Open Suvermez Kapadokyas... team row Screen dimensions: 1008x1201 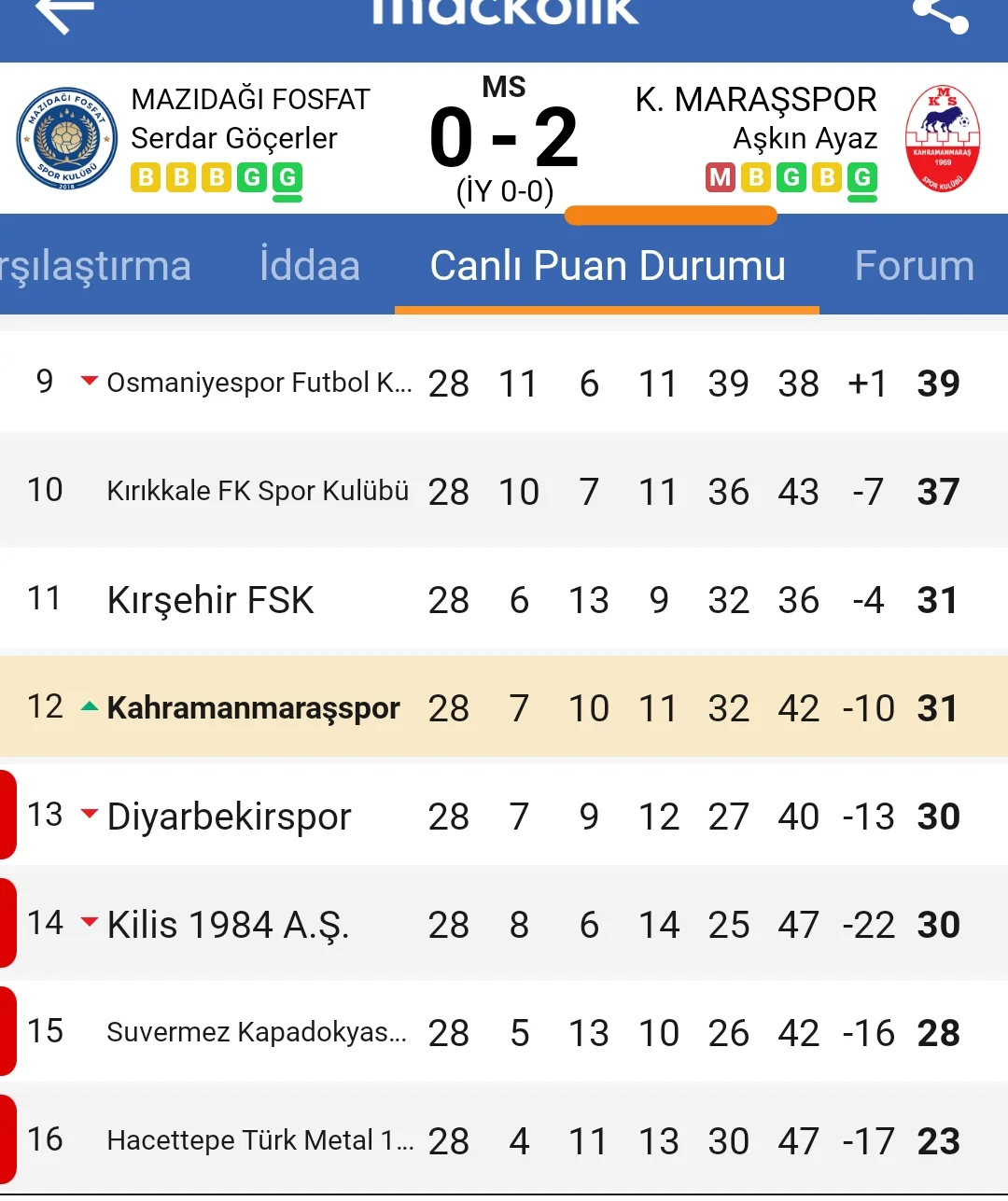pyautogui.click(x=257, y=1032)
